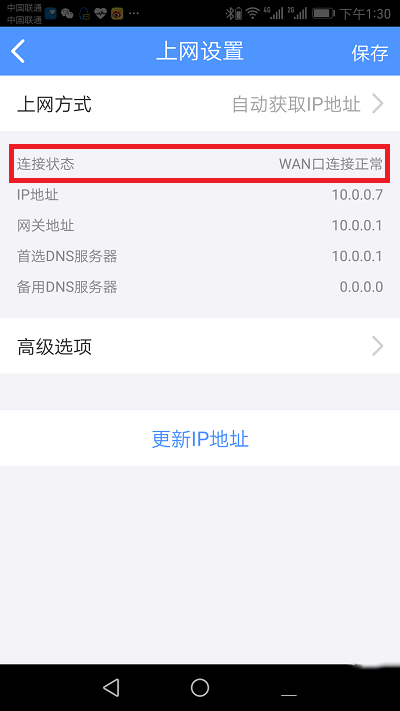The image size is (400, 711).
Task: Open the 上网方式 connection type row
Action: 200,104
